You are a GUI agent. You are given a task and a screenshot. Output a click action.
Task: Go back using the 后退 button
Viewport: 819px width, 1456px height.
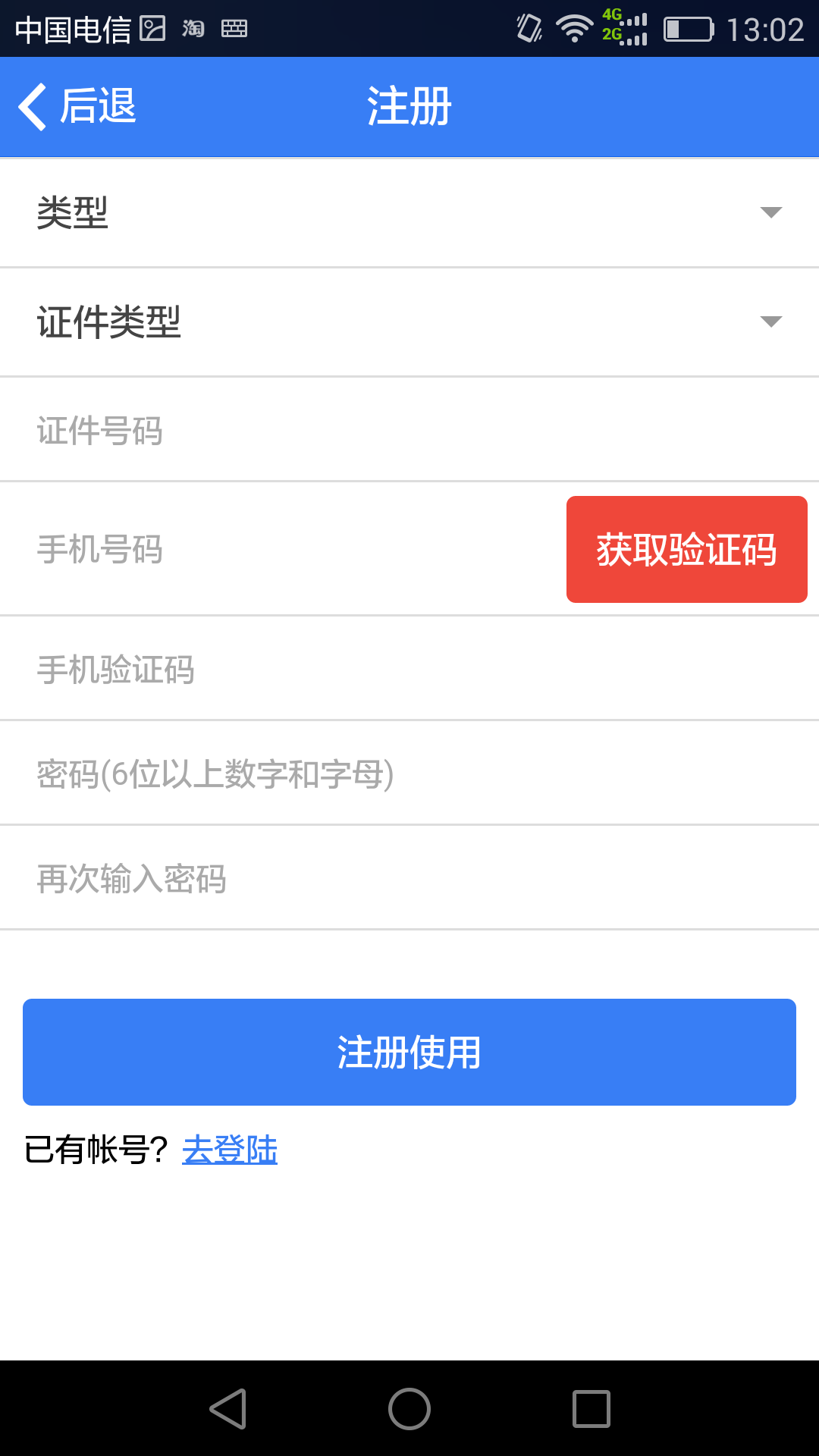(x=77, y=106)
